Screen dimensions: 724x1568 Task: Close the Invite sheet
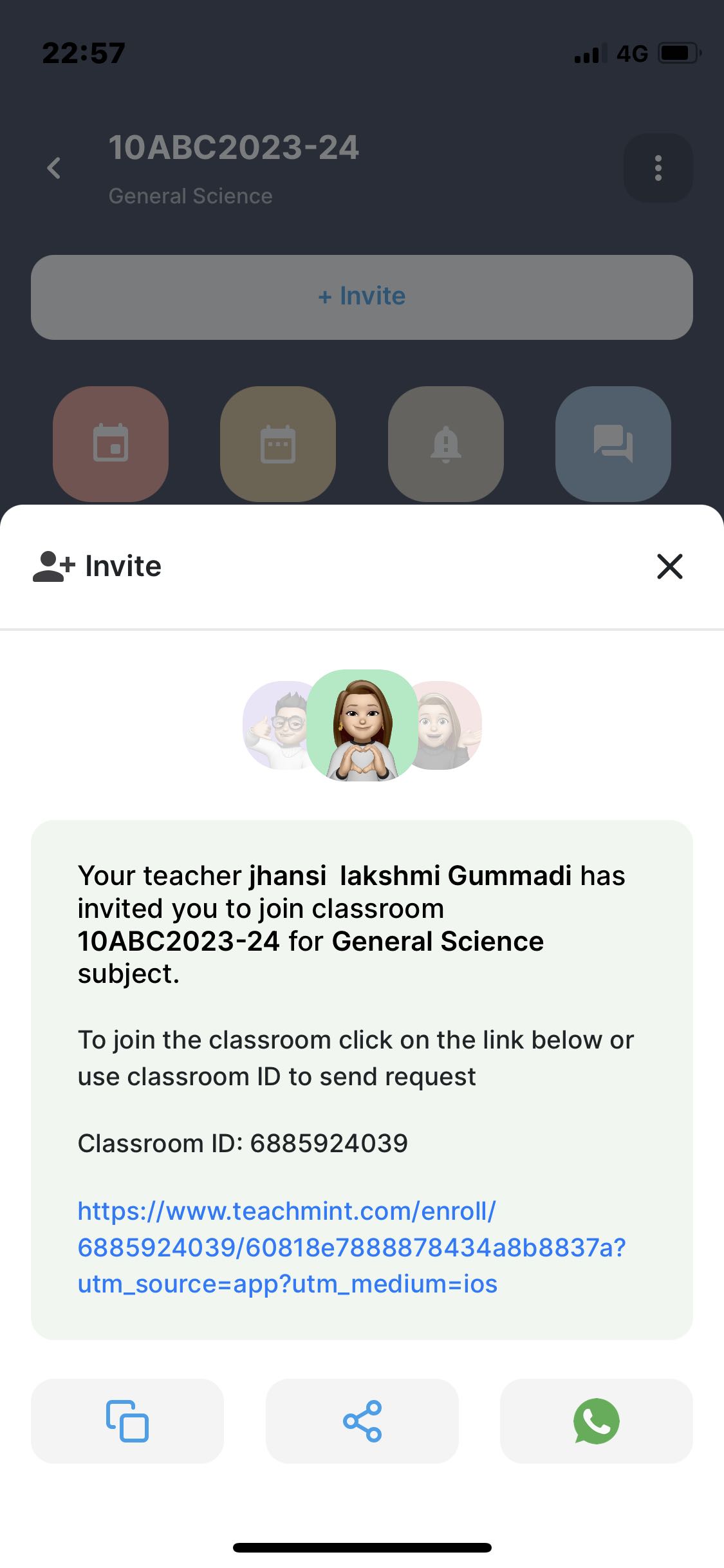point(669,566)
